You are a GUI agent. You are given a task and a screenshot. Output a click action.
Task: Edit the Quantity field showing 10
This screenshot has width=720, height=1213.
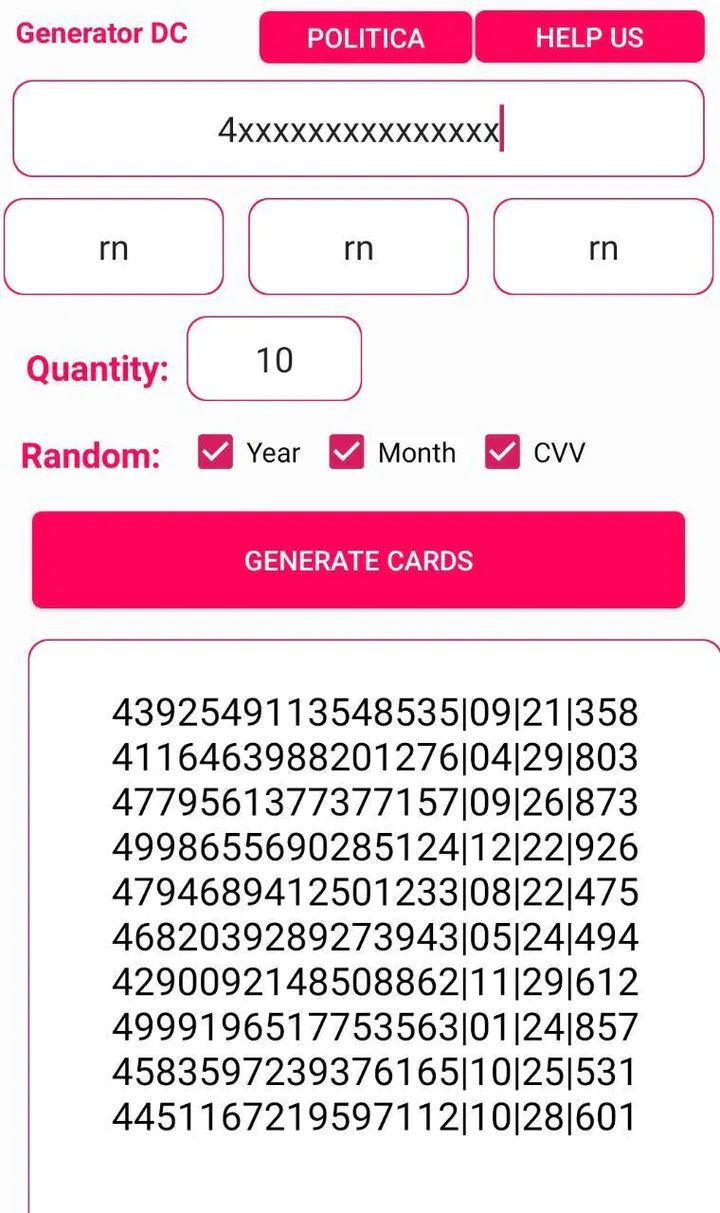click(274, 359)
